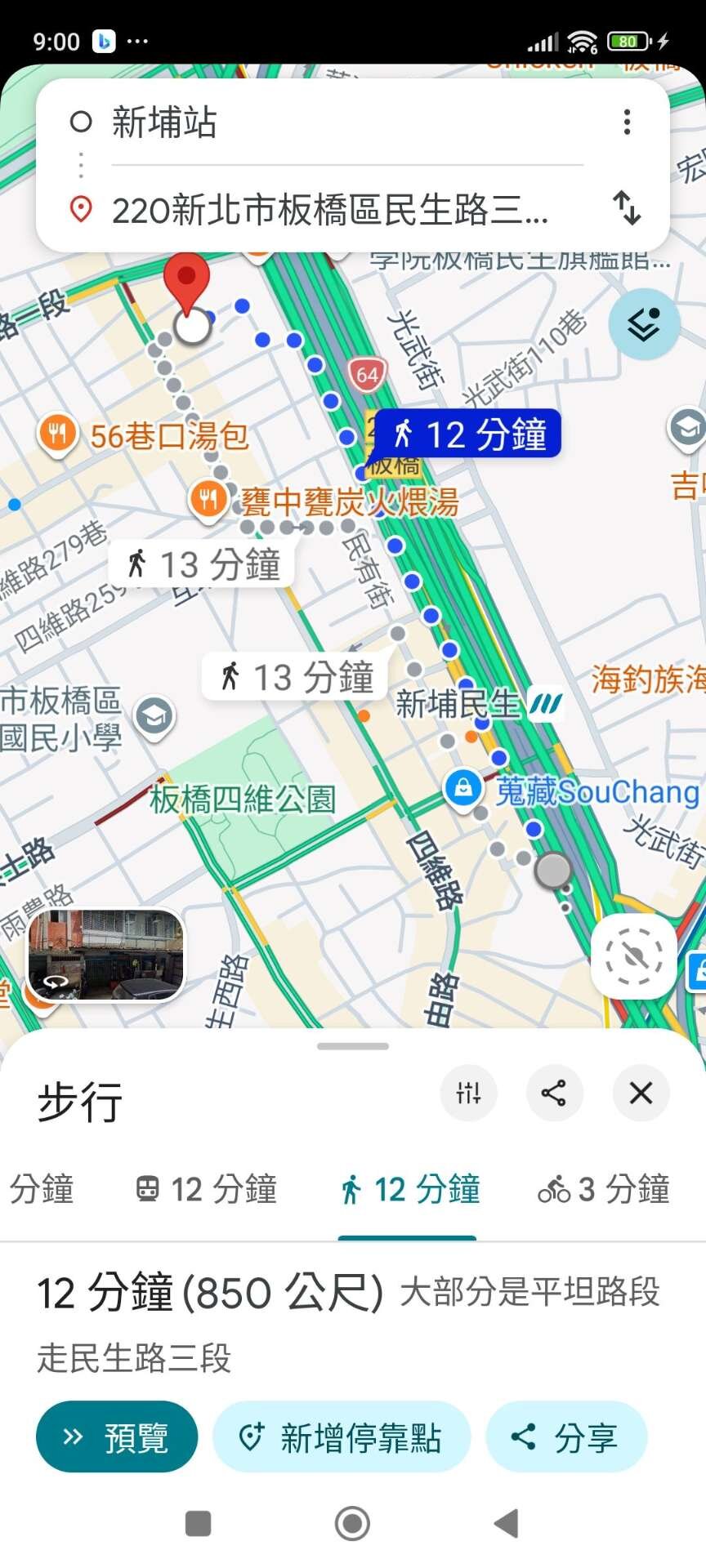Select the walking 12 分鐘 tab
Screen dimensions: 706x1568
click(x=410, y=1189)
